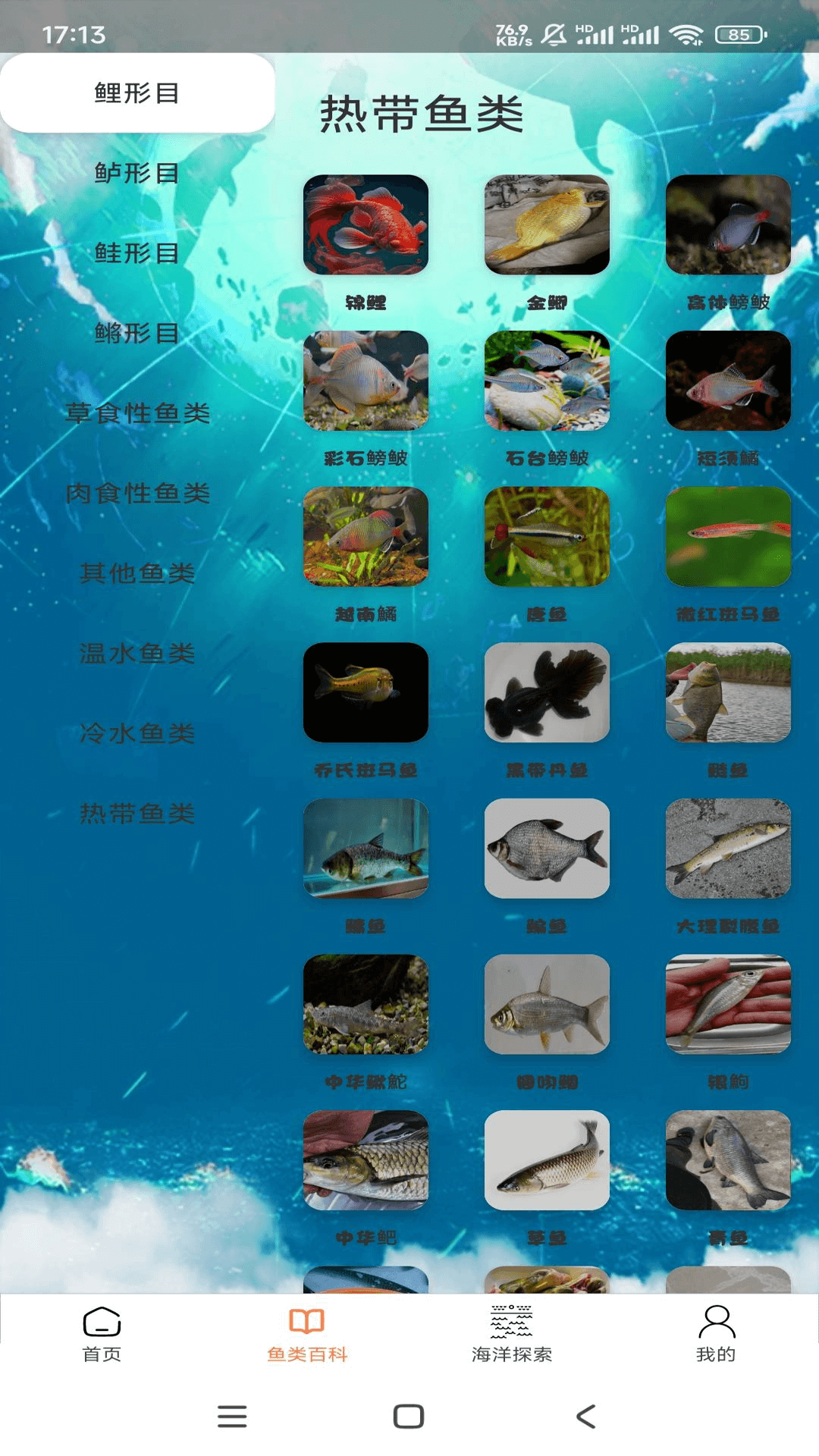Tap the system back button
This screenshot has width=819, height=1456.
point(585,1417)
